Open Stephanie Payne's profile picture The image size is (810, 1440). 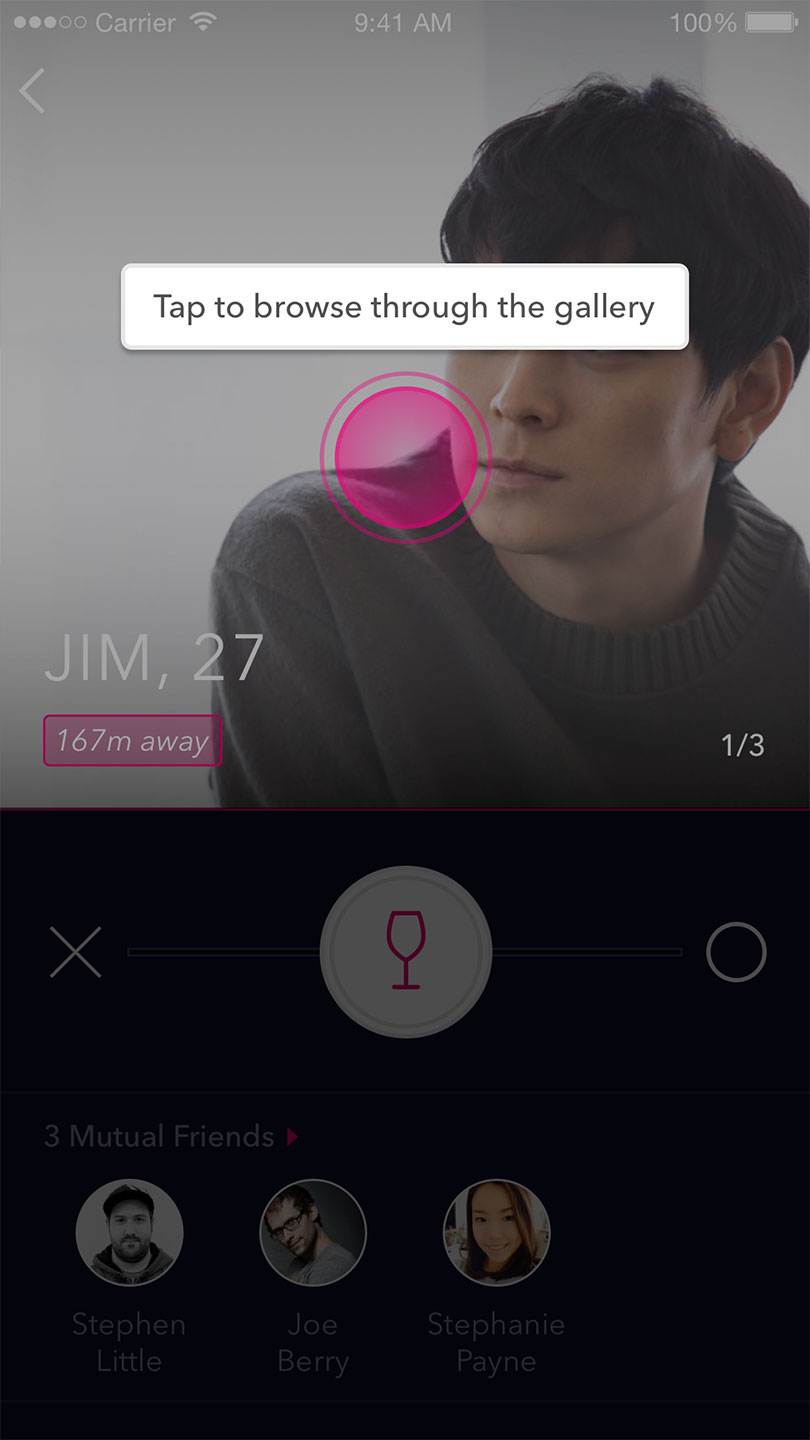tap(496, 1232)
